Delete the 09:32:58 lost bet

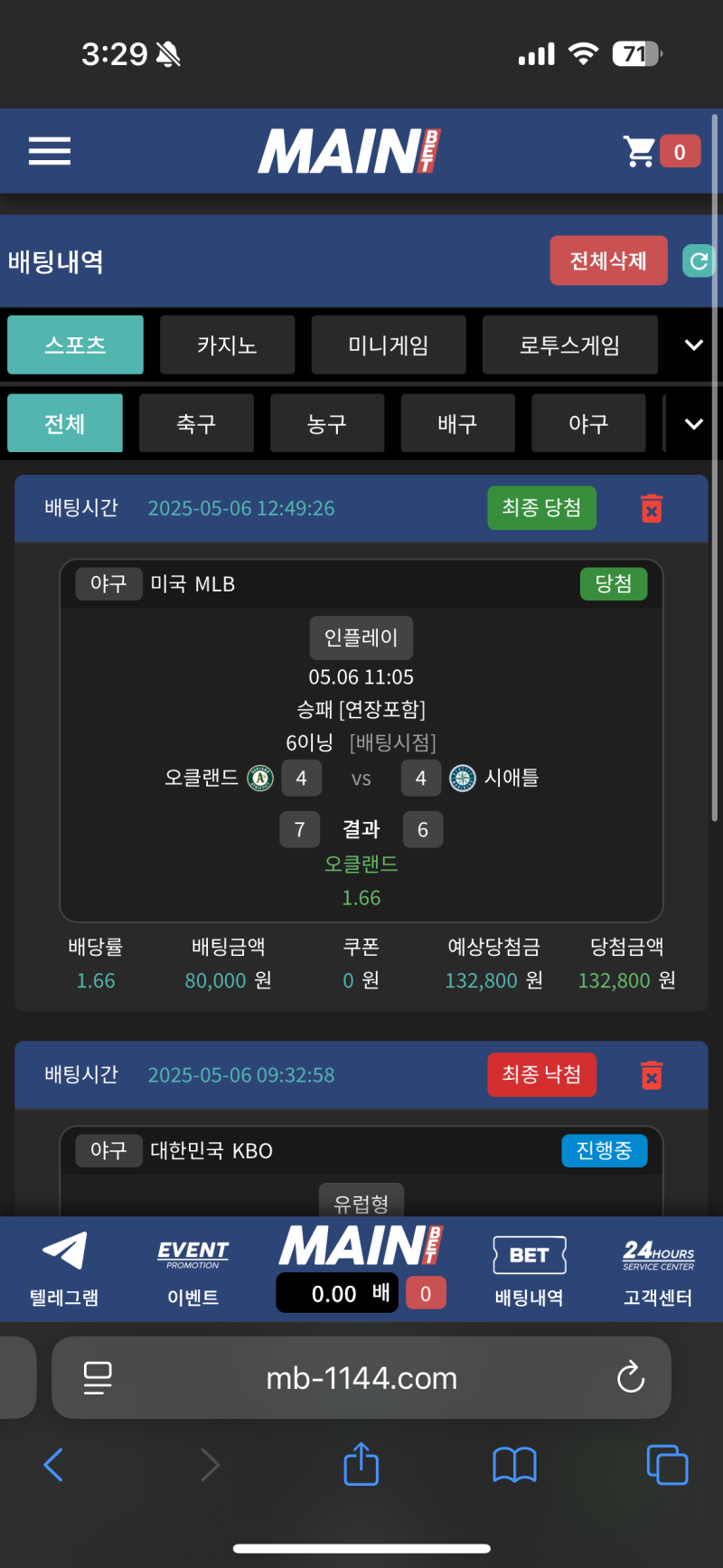651,1075
